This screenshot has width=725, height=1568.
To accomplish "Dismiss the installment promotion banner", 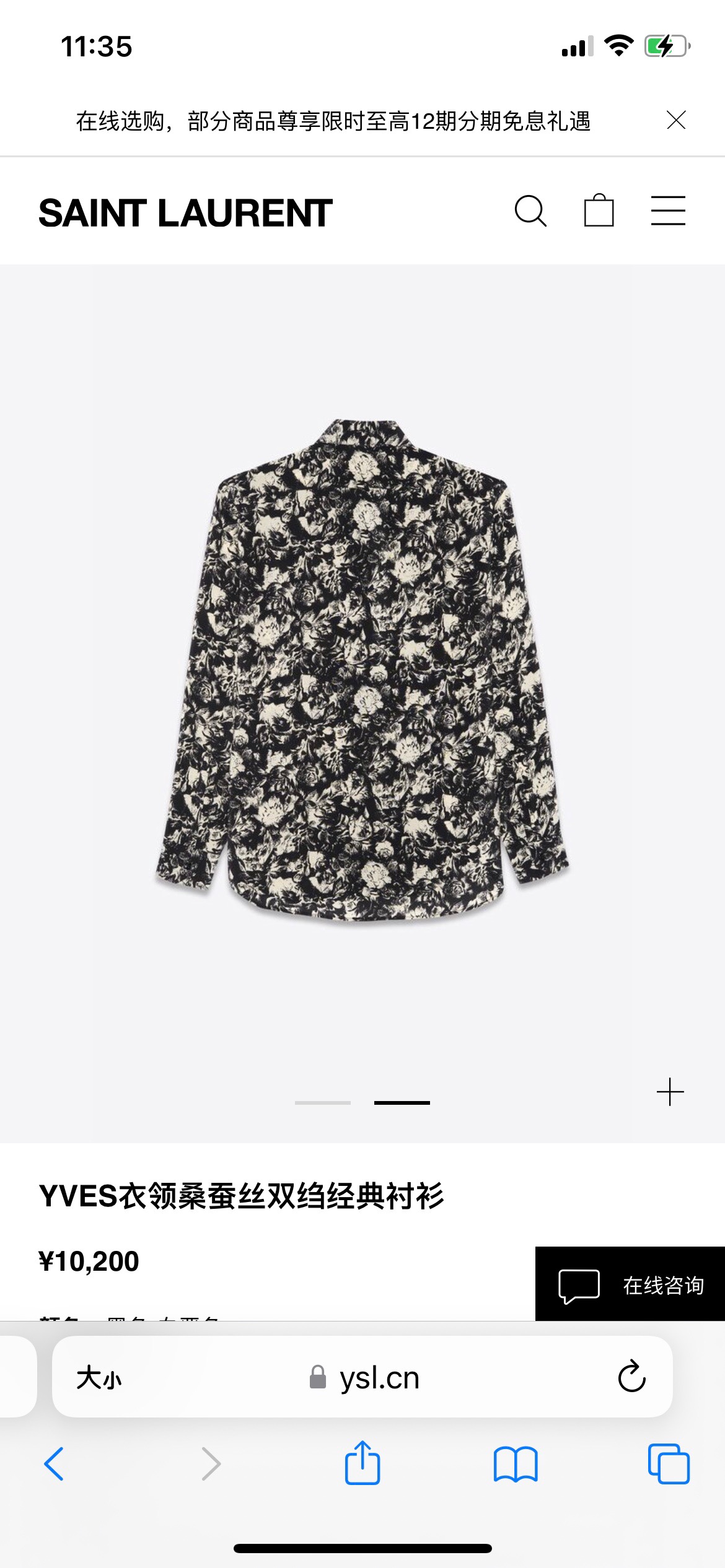I will 676,120.
